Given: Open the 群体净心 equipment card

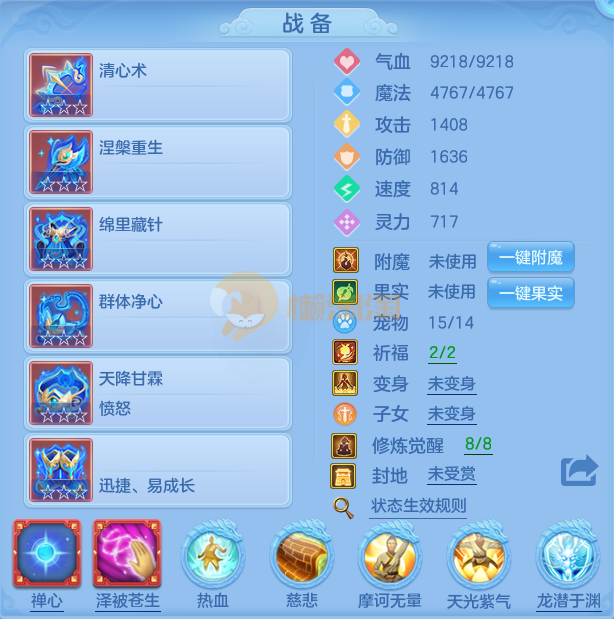Looking at the screenshot, I should pos(158,316).
